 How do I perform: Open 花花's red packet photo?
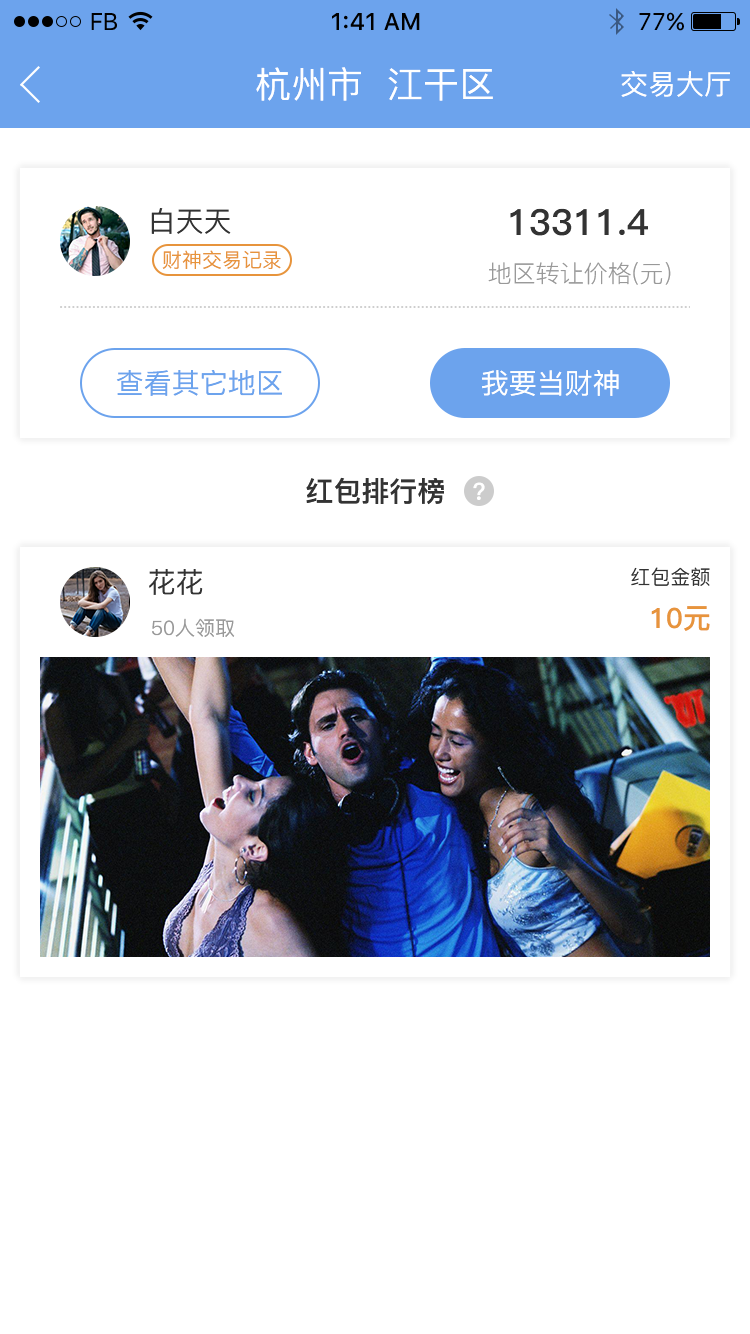click(375, 806)
